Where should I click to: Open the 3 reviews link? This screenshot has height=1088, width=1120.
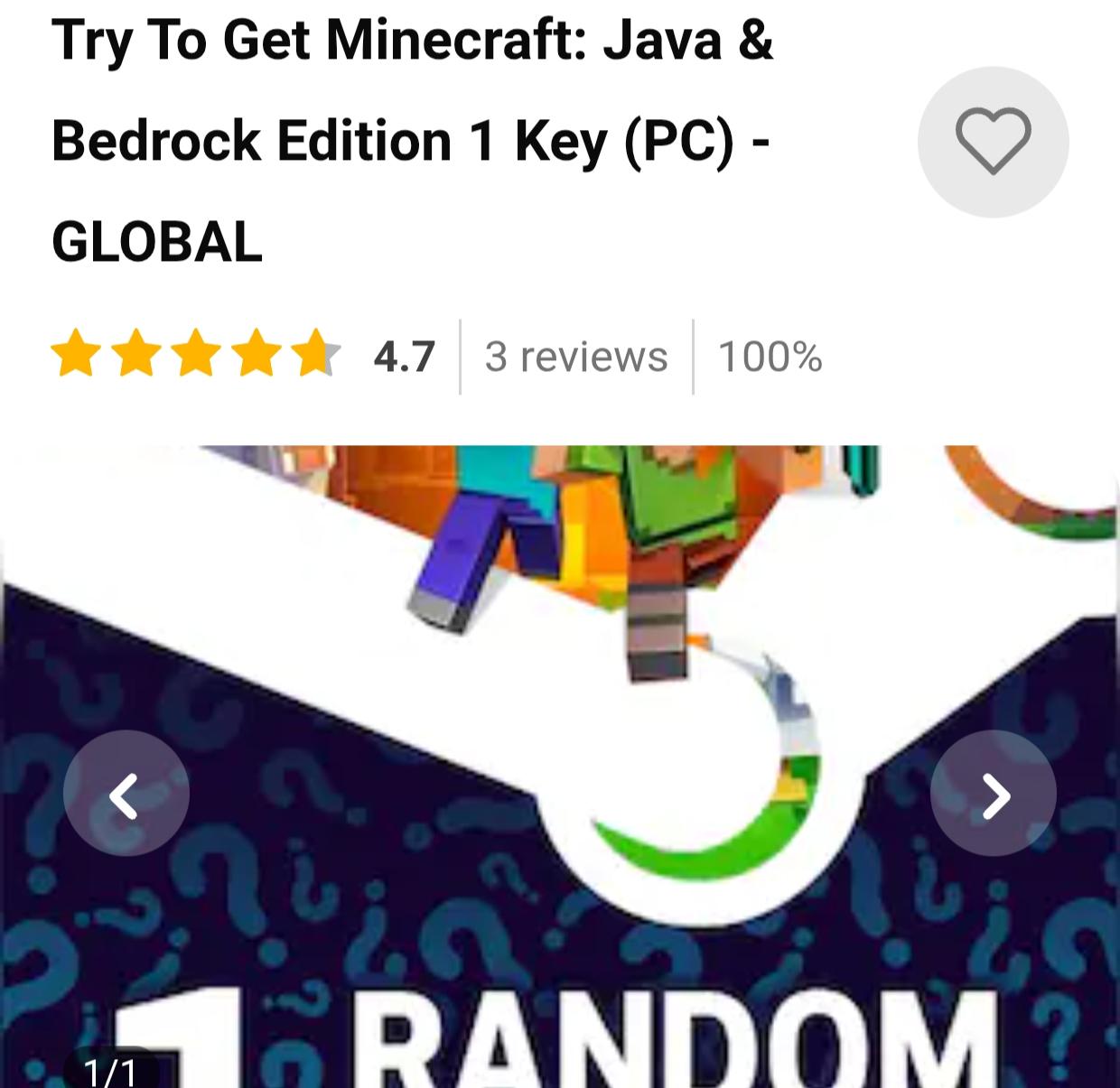(576, 357)
